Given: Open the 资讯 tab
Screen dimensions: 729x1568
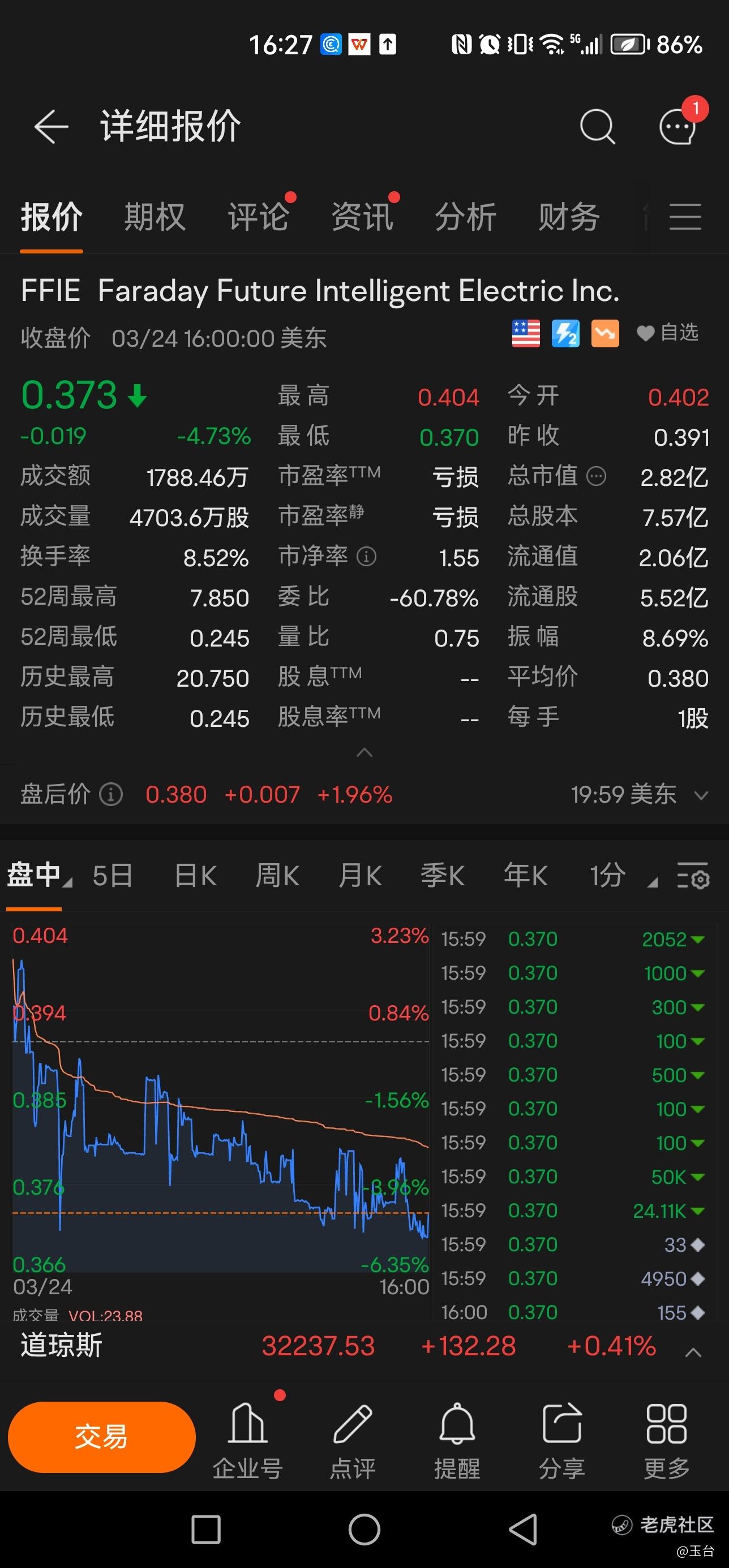Looking at the screenshot, I should click(362, 217).
